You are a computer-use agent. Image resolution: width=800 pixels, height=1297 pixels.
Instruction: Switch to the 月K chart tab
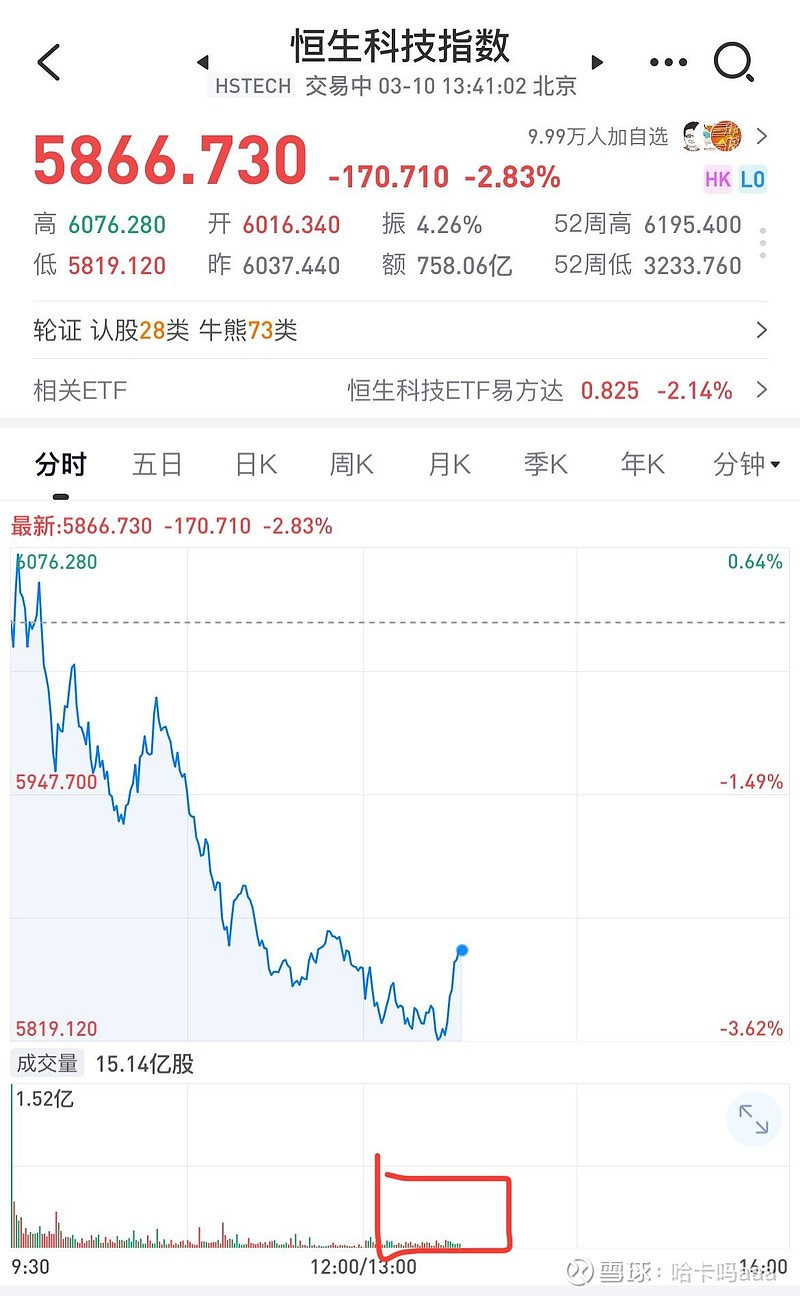(x=449, y=464)
